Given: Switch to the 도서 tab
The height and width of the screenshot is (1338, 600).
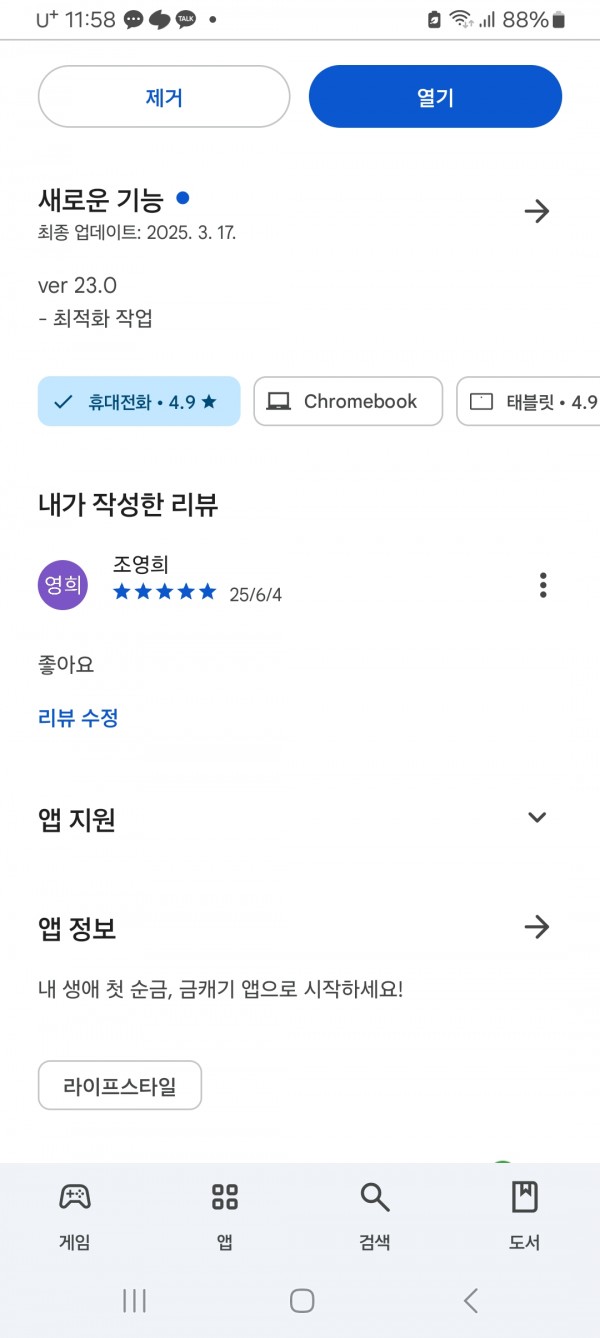Looking at the screenshot, I should [525, 1215].
